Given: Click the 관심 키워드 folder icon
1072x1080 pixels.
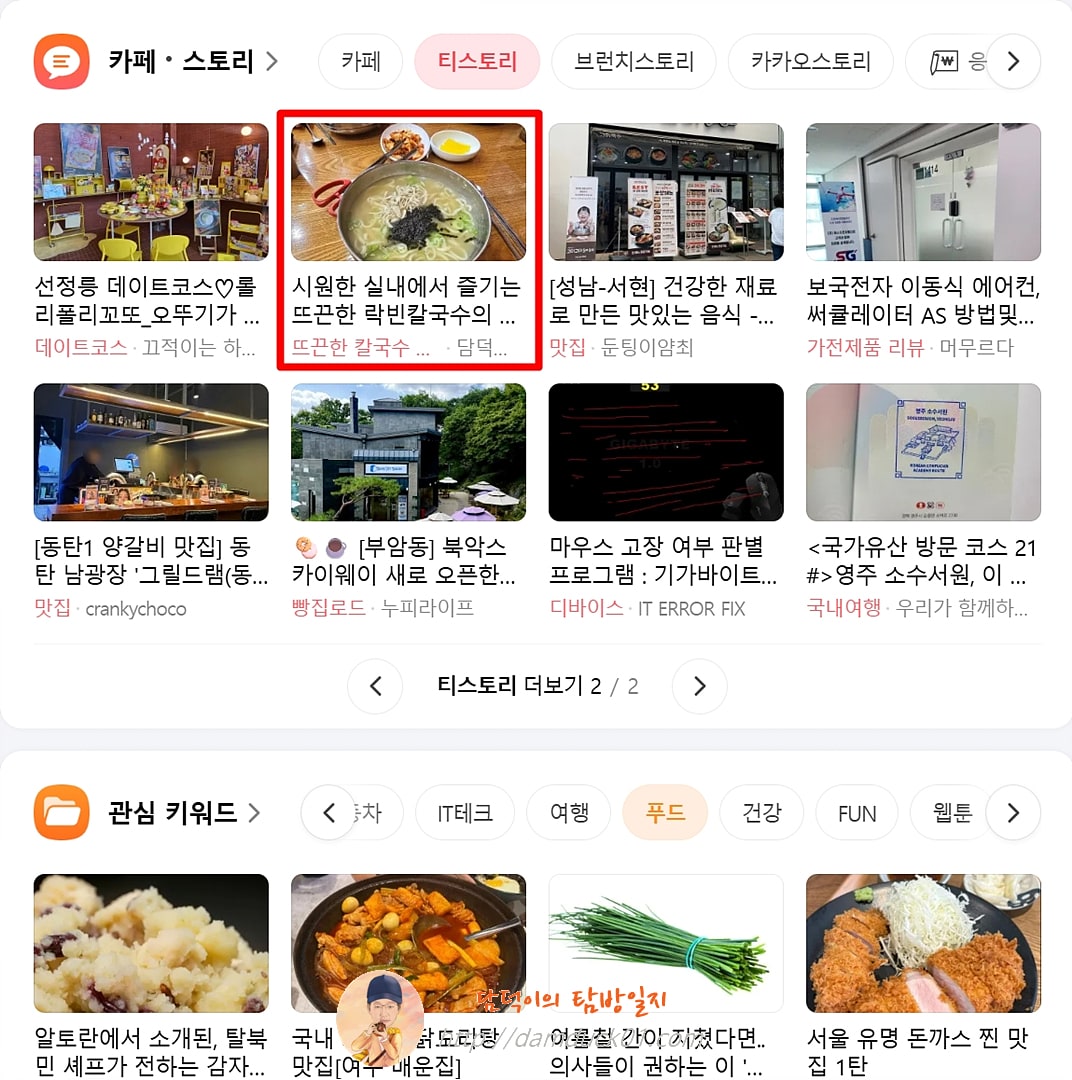Looking at the screenshot, I should coord(62,812).
